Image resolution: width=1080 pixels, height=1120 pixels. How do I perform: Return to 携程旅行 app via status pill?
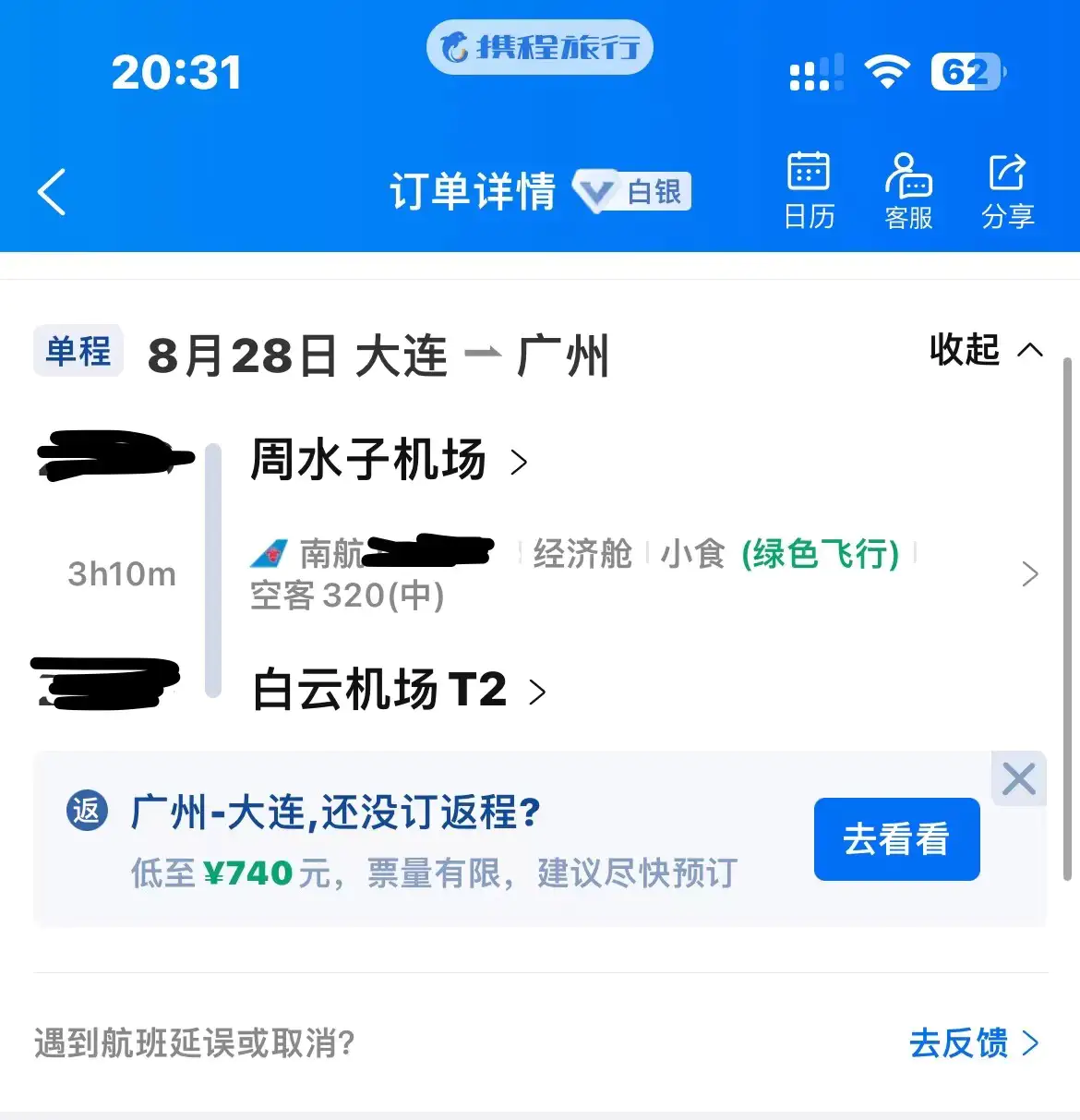click(540, 47)
